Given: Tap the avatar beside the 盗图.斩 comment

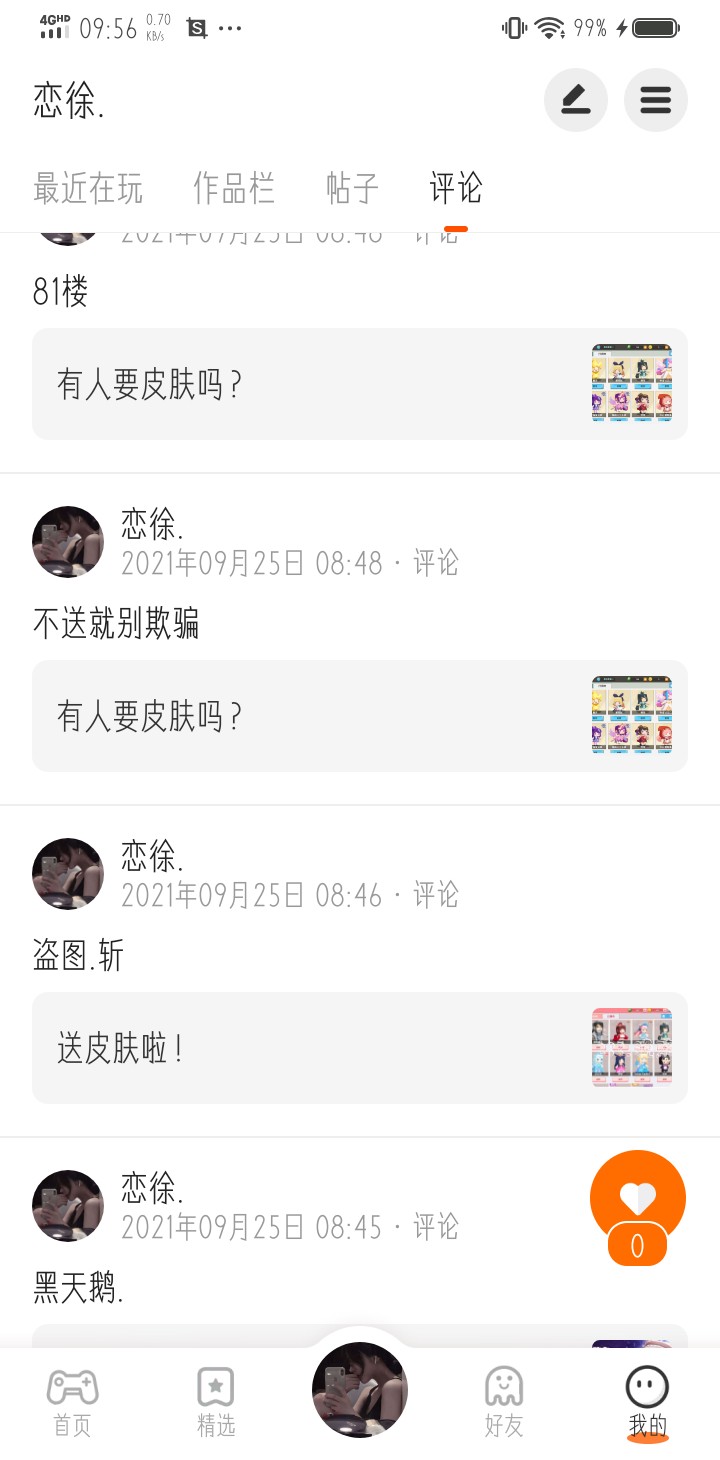Looking at the screenshot, I should point(68,874).
